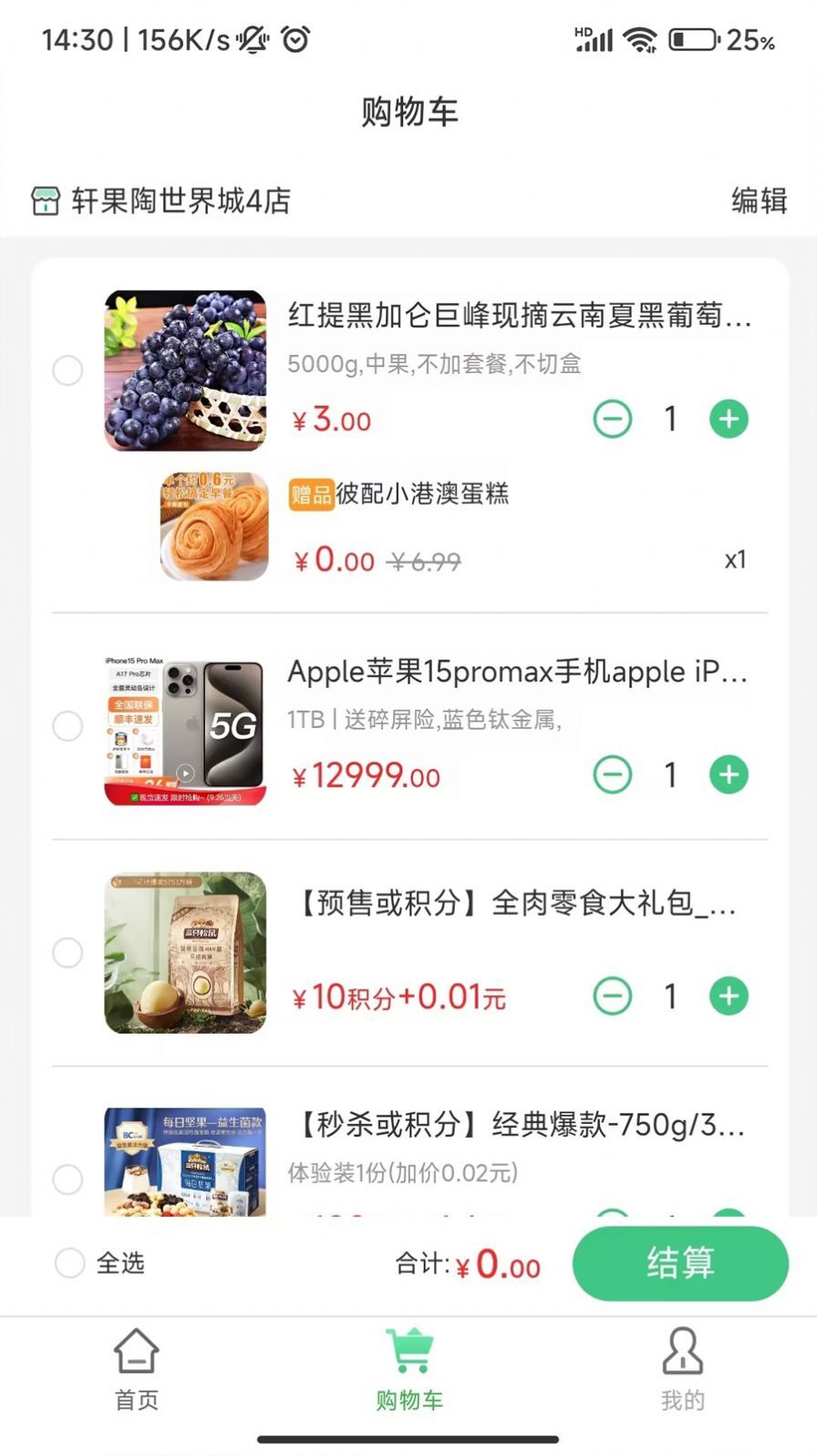Tap the plus icon for the 全肉零食大礼包

728,996
